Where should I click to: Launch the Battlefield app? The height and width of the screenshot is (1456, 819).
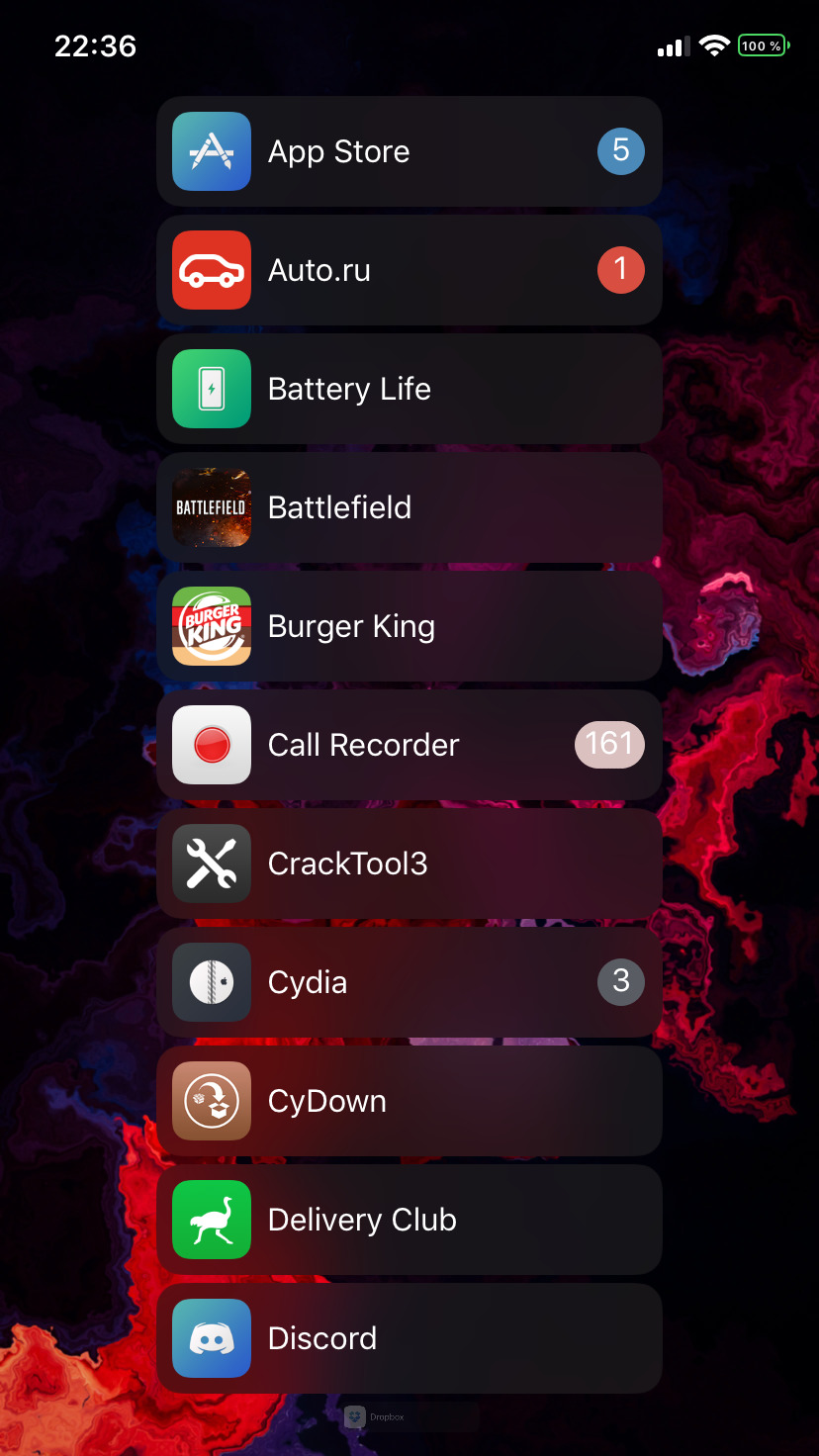(409, 507)
